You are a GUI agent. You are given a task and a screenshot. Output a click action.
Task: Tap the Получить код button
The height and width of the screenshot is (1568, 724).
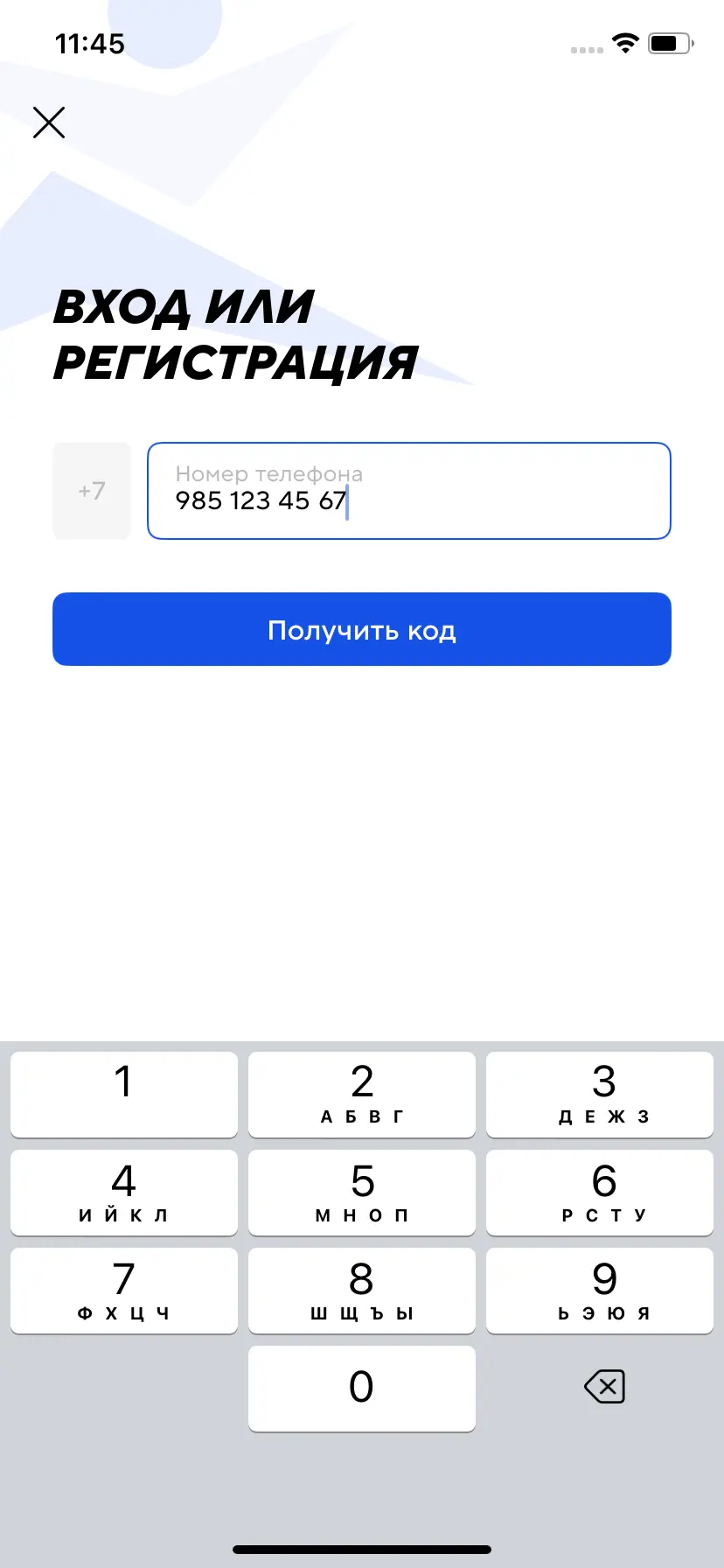[362, 629]
